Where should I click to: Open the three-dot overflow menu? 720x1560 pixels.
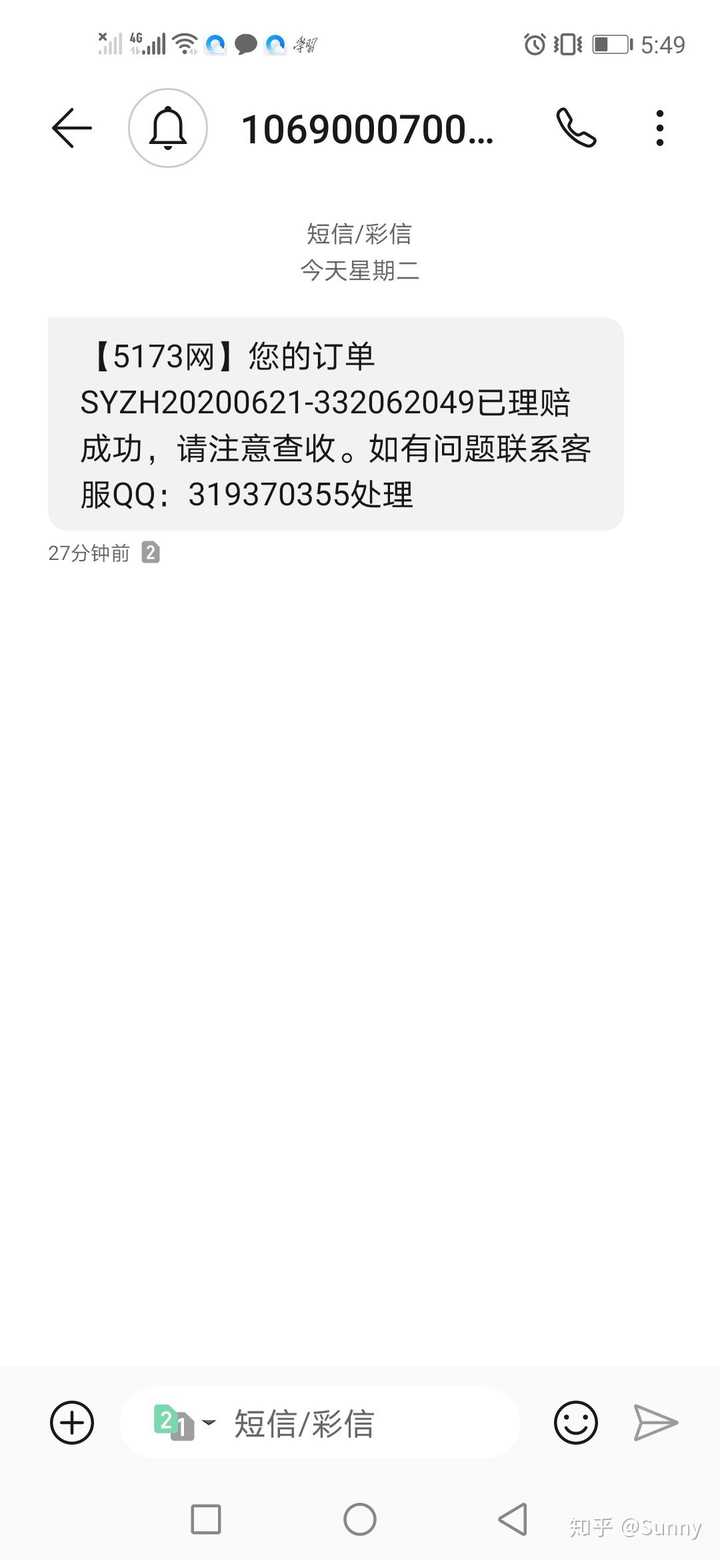pyautogui.click(x=660, y=128)
